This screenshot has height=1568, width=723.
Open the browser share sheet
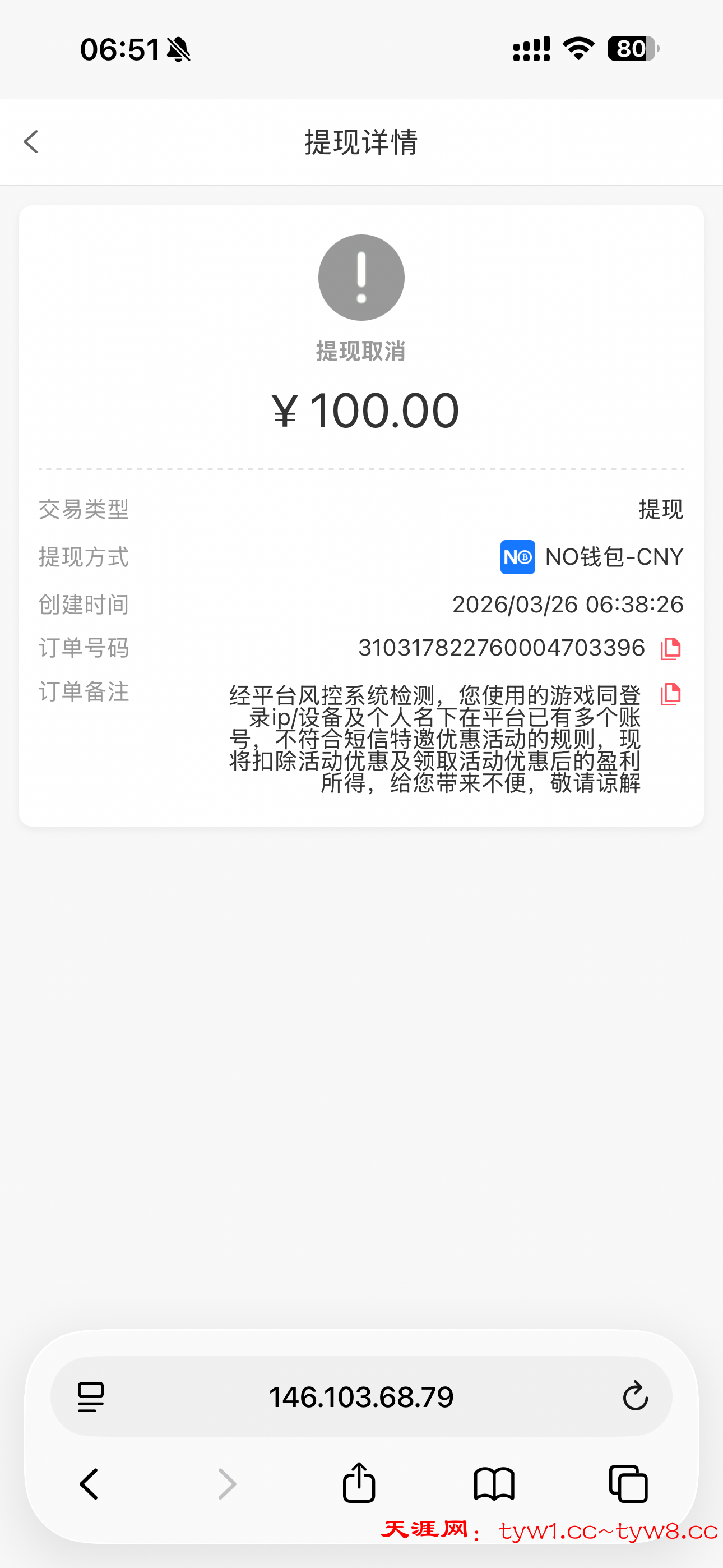pyautogui.click(x=359, y=1483)
